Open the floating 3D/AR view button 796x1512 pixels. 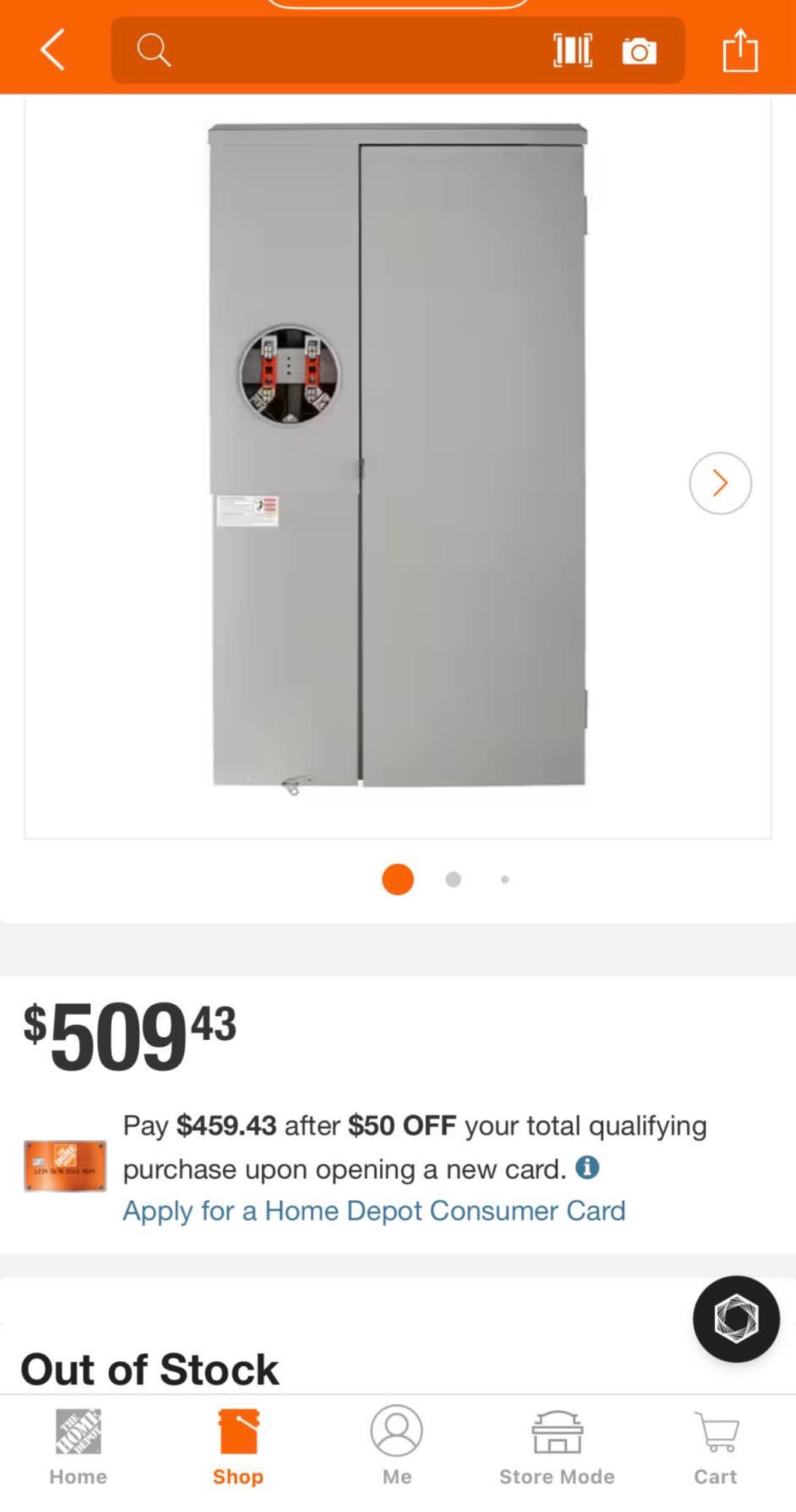[x=735, y=1318]
